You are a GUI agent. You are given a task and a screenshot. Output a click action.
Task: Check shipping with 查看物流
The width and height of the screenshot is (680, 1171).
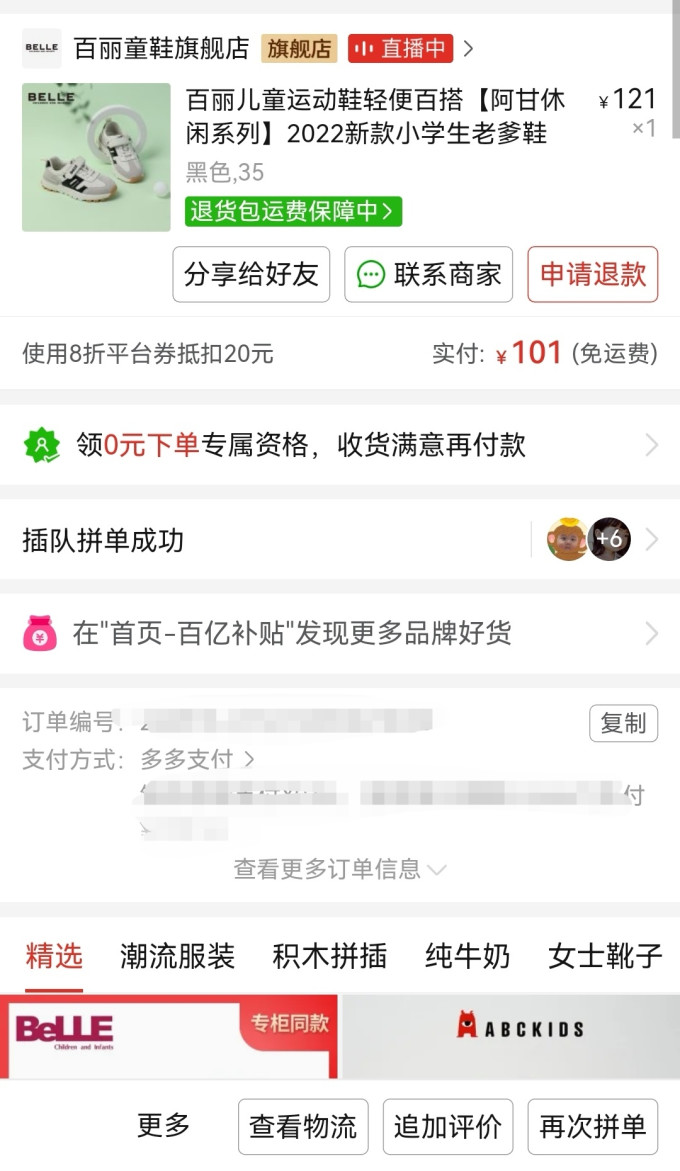point(303,1126)
